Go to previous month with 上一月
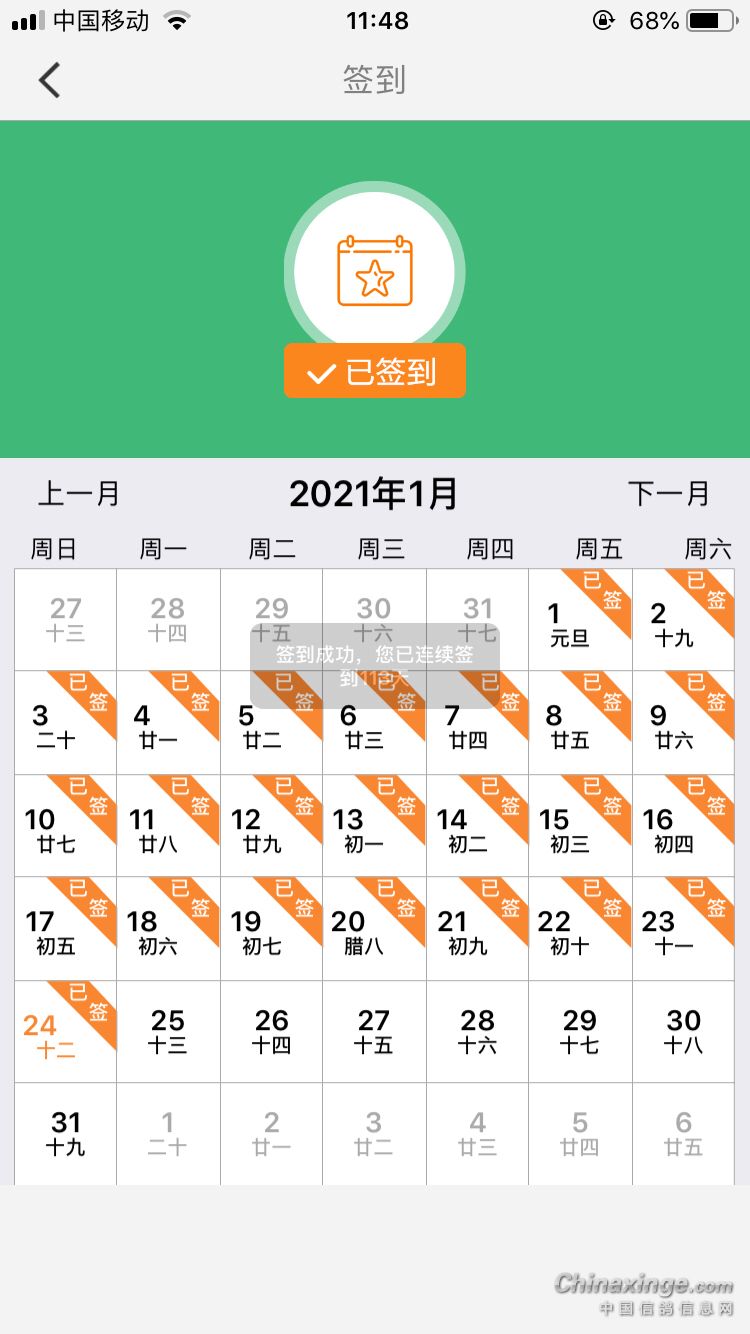The image size is (750, 1334). coord(79,493)
